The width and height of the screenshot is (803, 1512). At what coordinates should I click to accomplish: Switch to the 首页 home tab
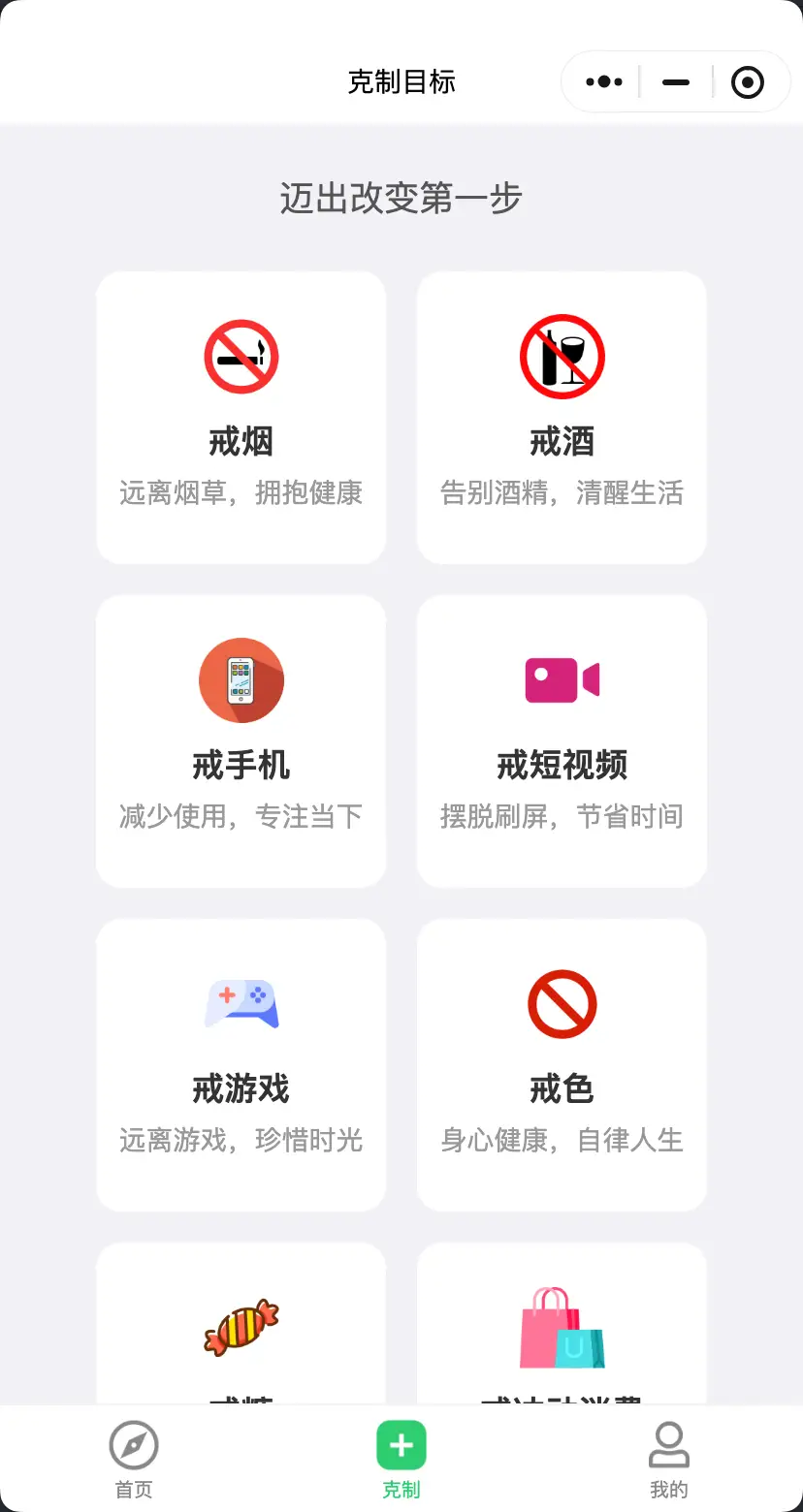[x=134, y=1460]
